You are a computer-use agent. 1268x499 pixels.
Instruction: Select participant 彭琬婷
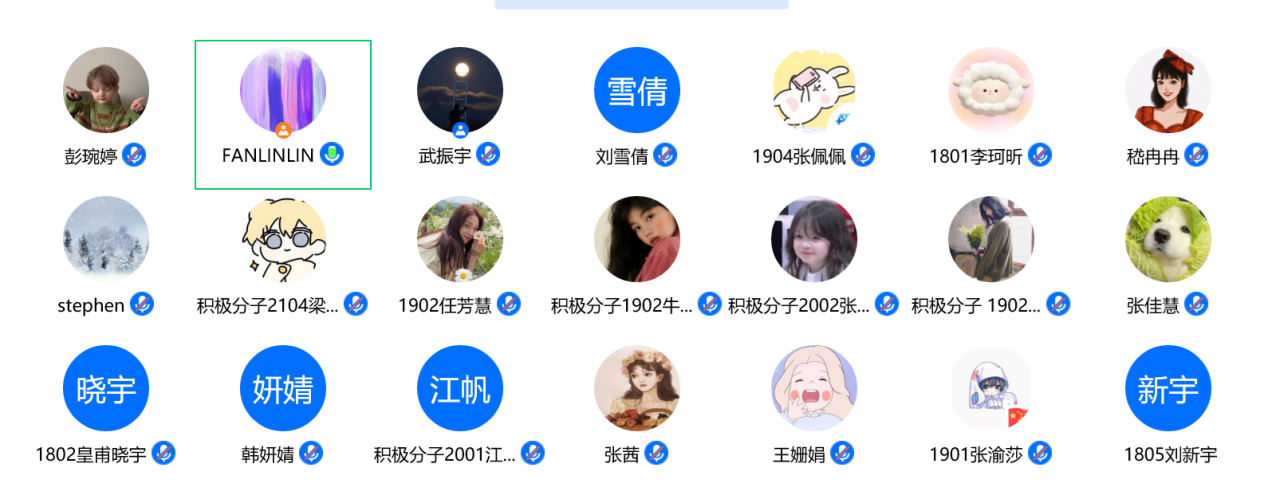pyautogui.click(x=106, y=90)
